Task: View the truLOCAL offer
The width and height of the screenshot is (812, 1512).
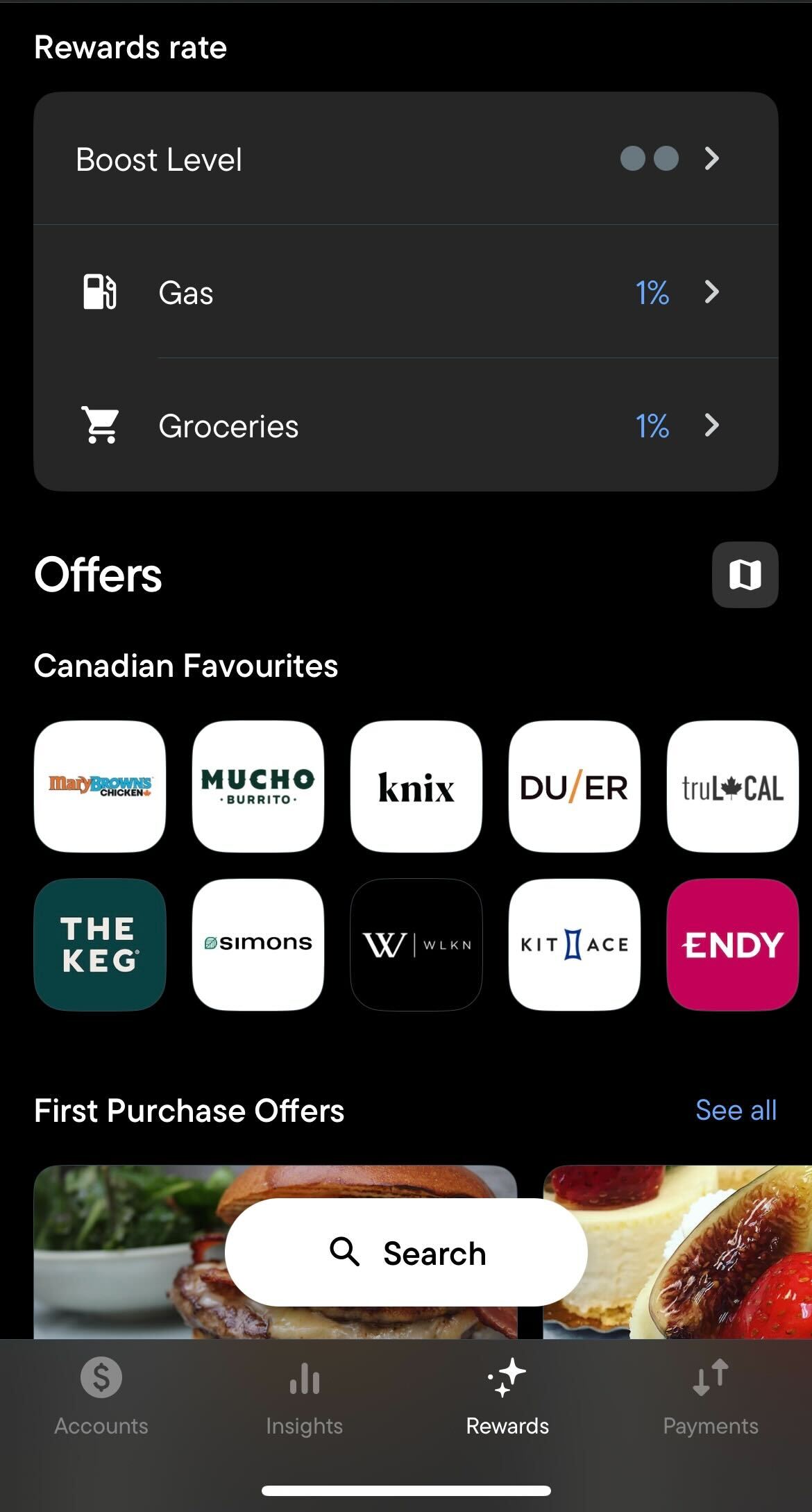Action: tap(732, 786)
